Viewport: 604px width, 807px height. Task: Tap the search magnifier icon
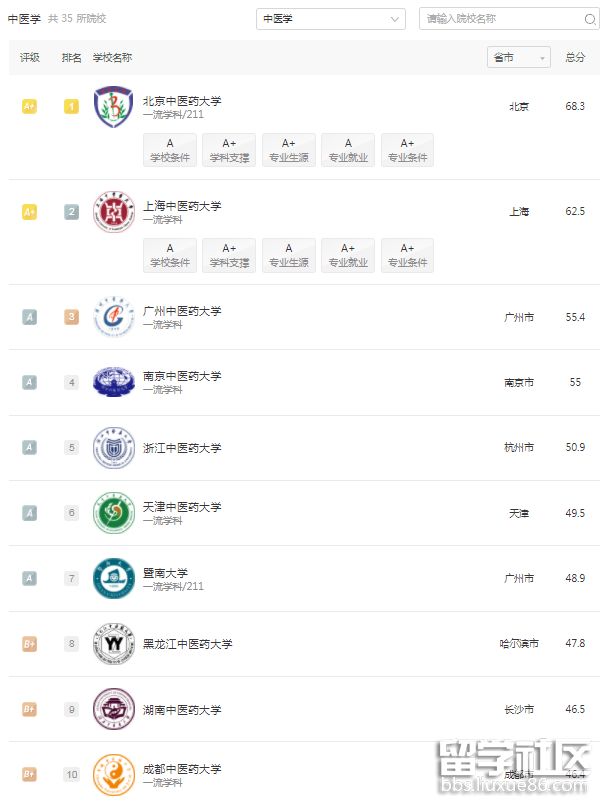[590, 19]
